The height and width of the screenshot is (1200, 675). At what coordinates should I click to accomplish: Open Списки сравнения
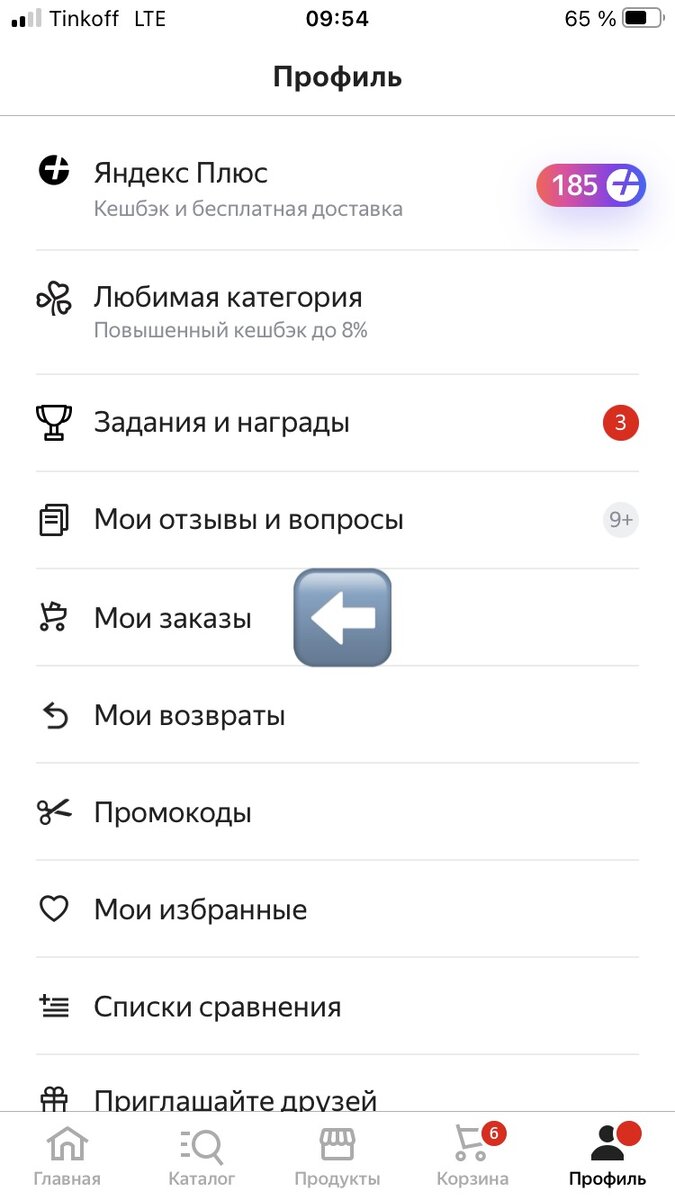coord(217,1006)
